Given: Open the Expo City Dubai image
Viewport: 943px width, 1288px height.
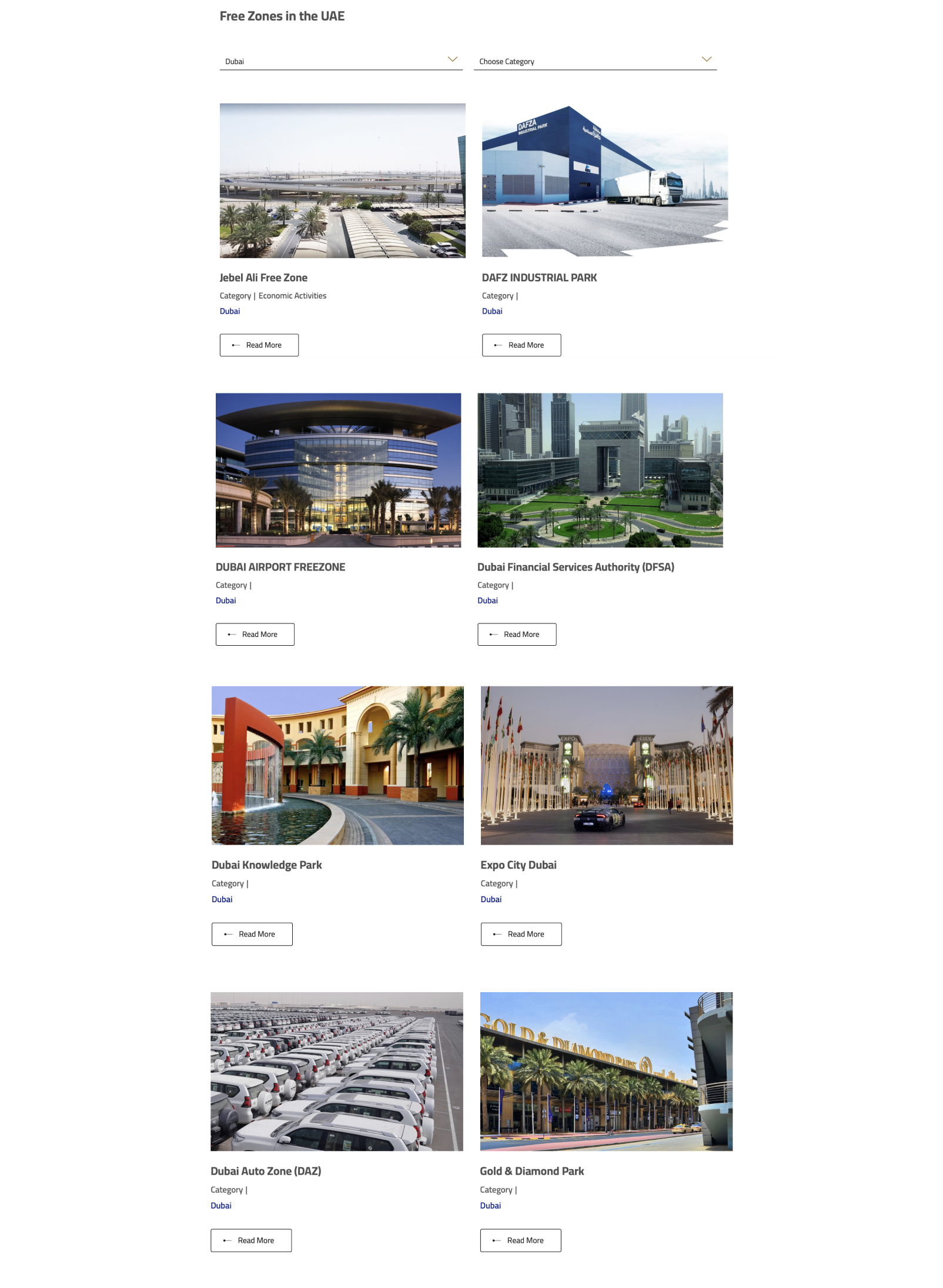Looking at the screenshot, I should tap(607, 765).
